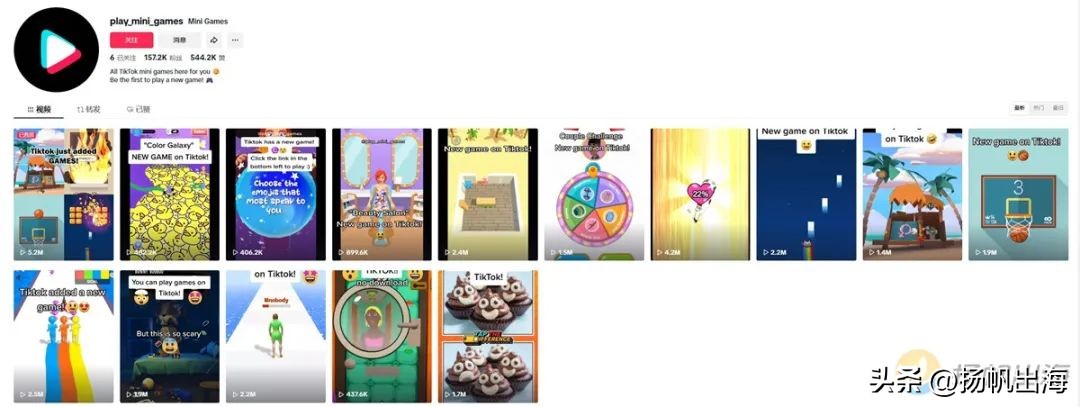
Task: Open the Beauty Salon game video
Action: (381, 194)
